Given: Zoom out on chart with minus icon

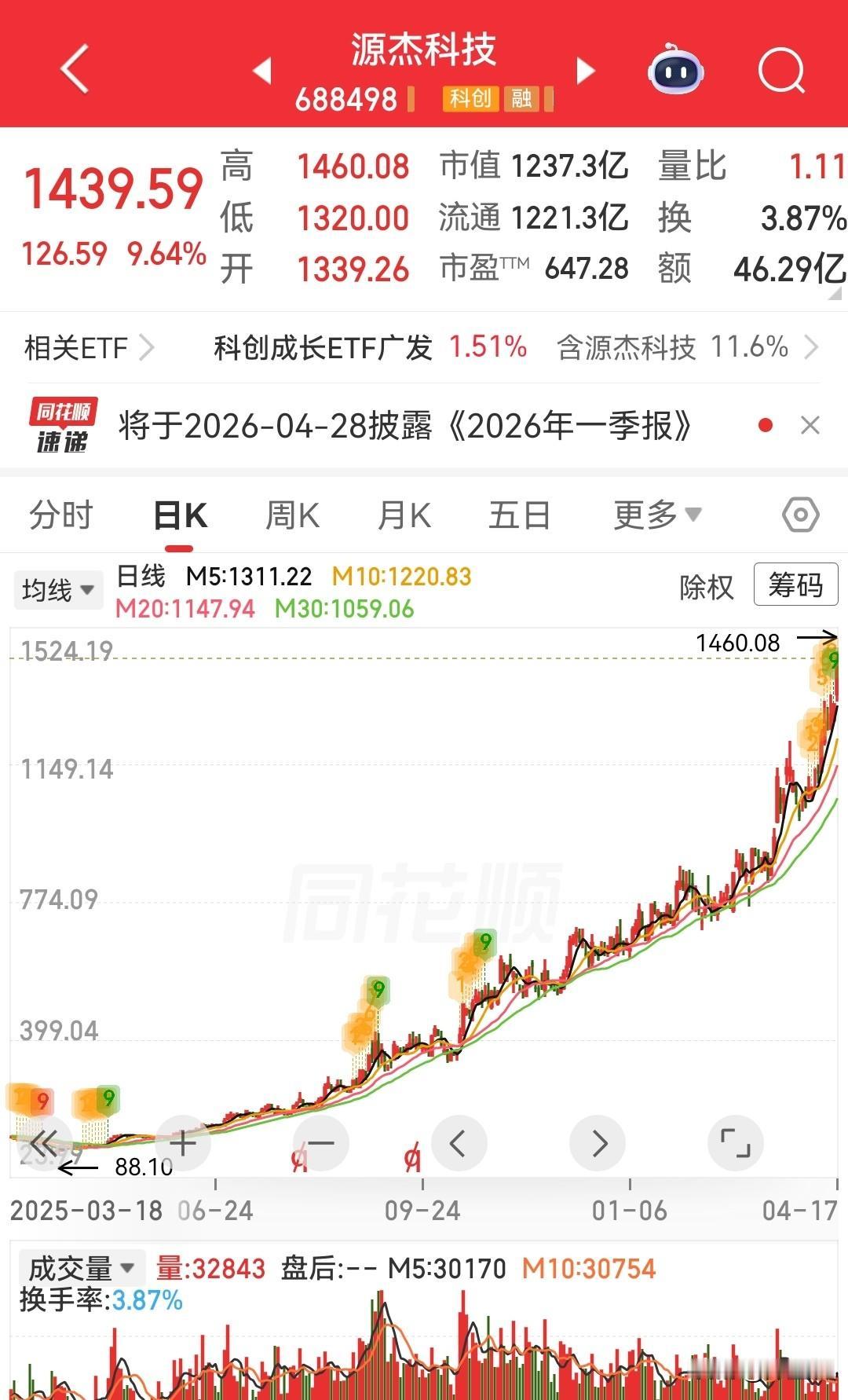Looking at the screenshot, I should (321, 1143).
